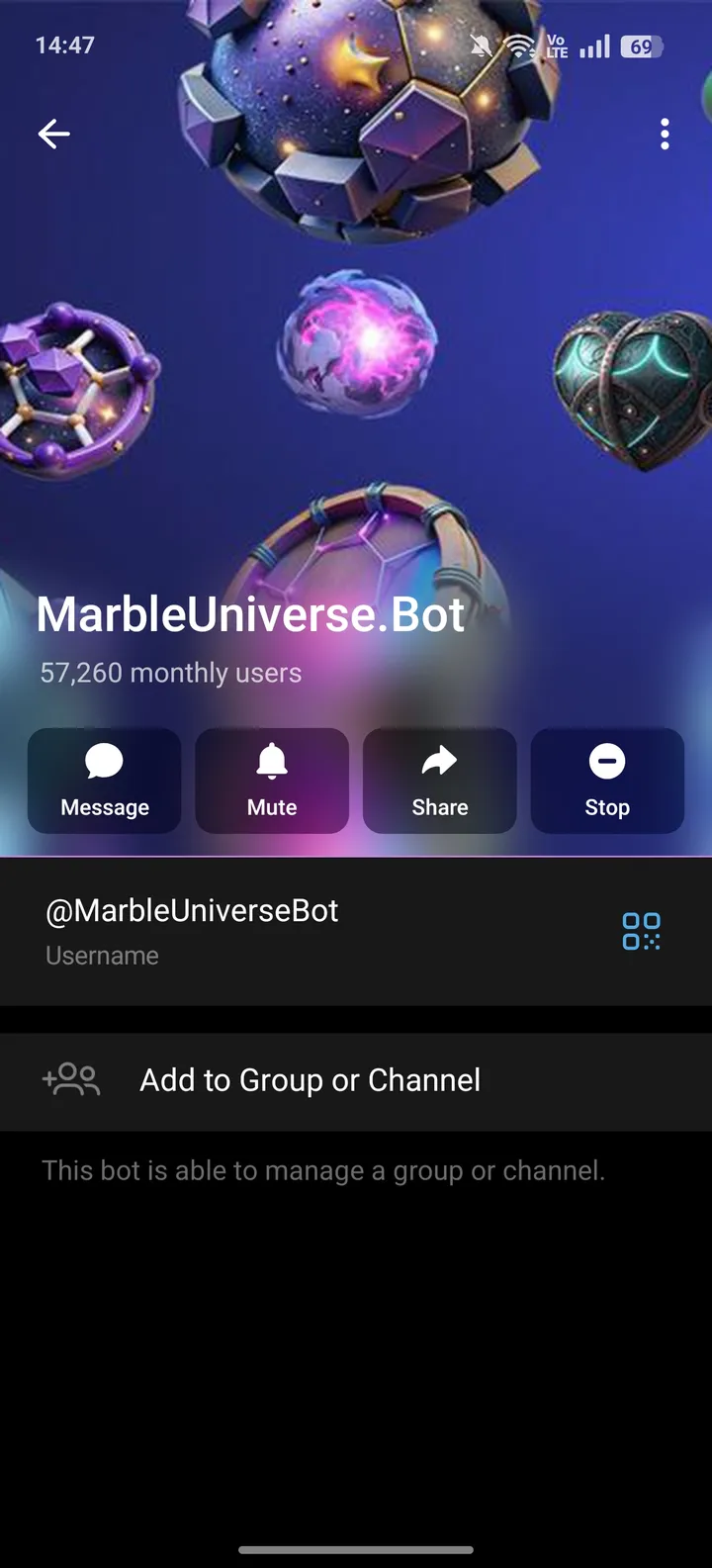
Task: Tap the bell icon to mute notifications
Action: click(x=272, y=762)
